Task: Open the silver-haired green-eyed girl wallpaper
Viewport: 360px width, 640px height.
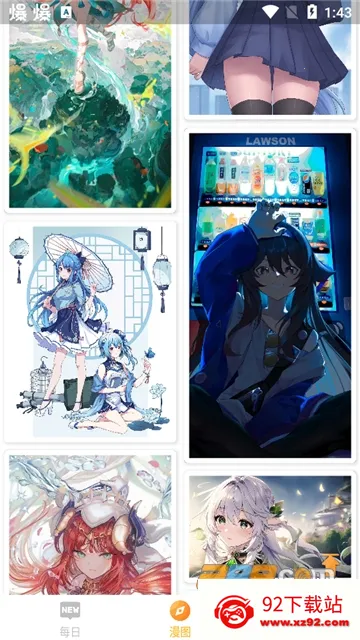Action: point(270,527)
